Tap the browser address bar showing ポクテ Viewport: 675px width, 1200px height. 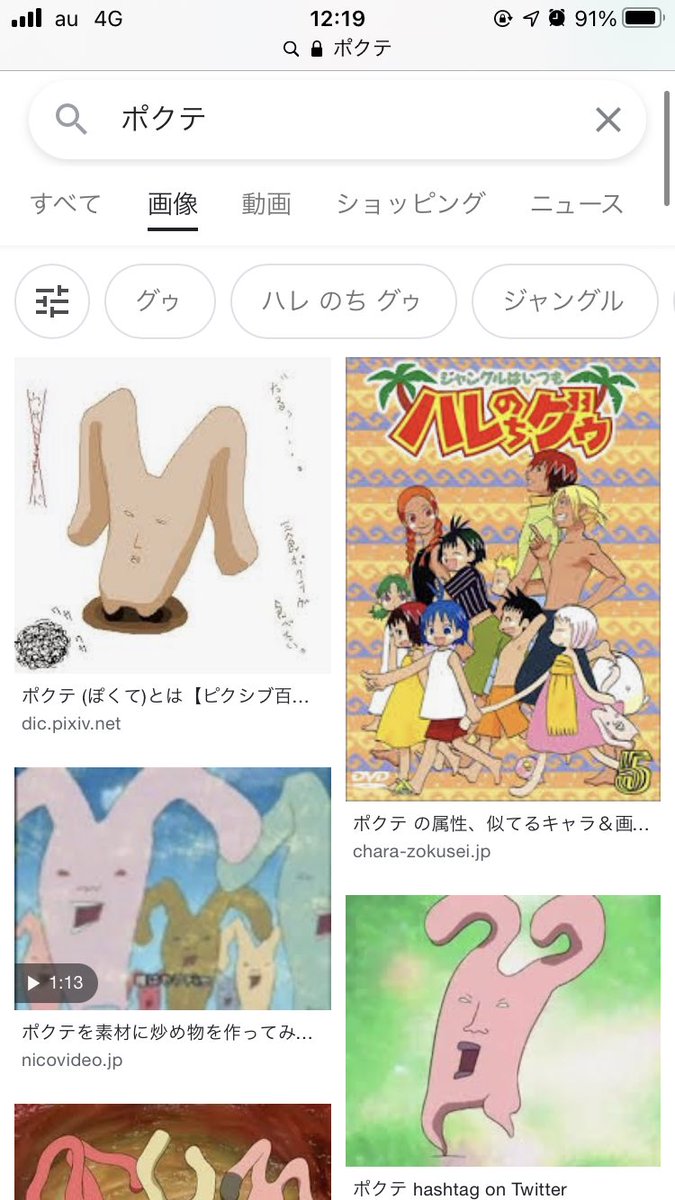point(337,48)
